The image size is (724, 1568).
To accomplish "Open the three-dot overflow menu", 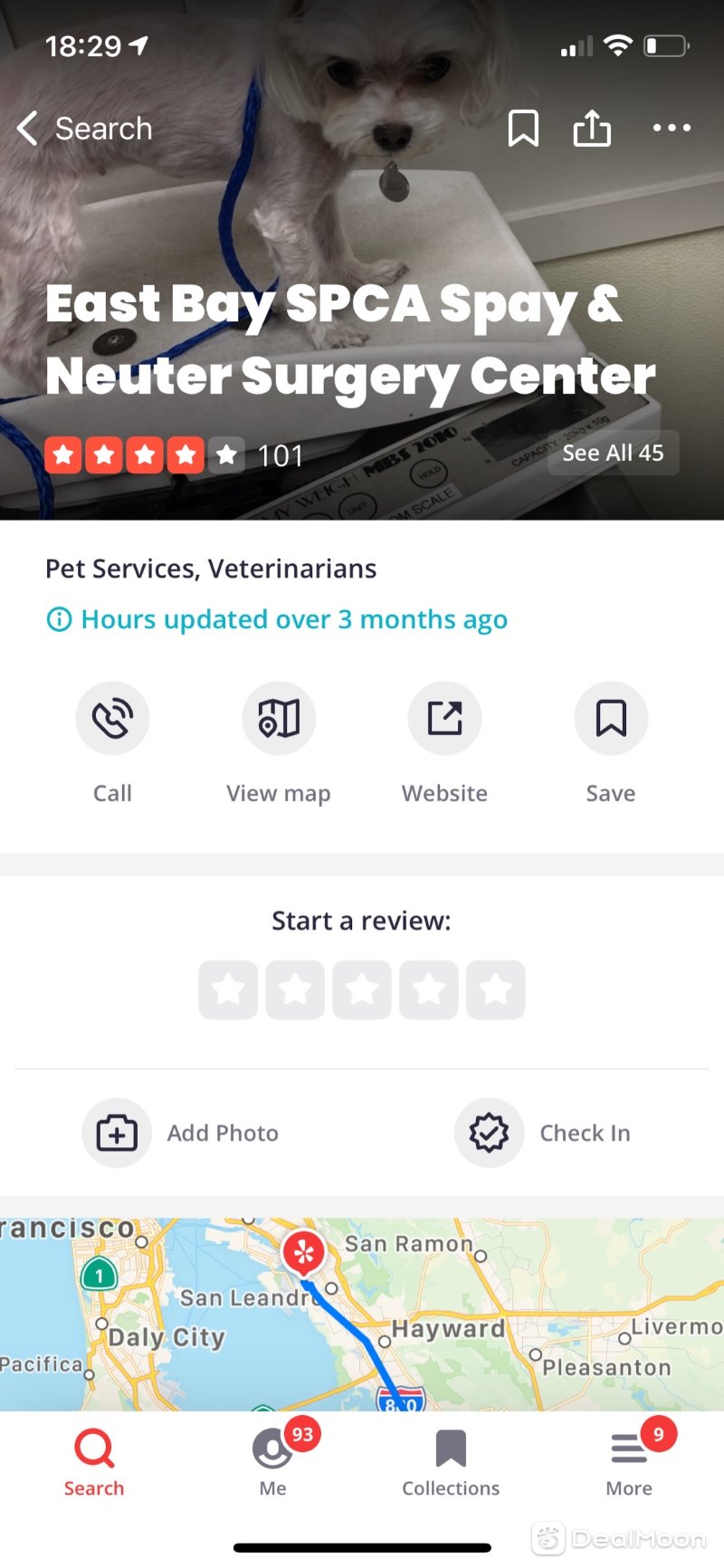I will pos(672,129).
